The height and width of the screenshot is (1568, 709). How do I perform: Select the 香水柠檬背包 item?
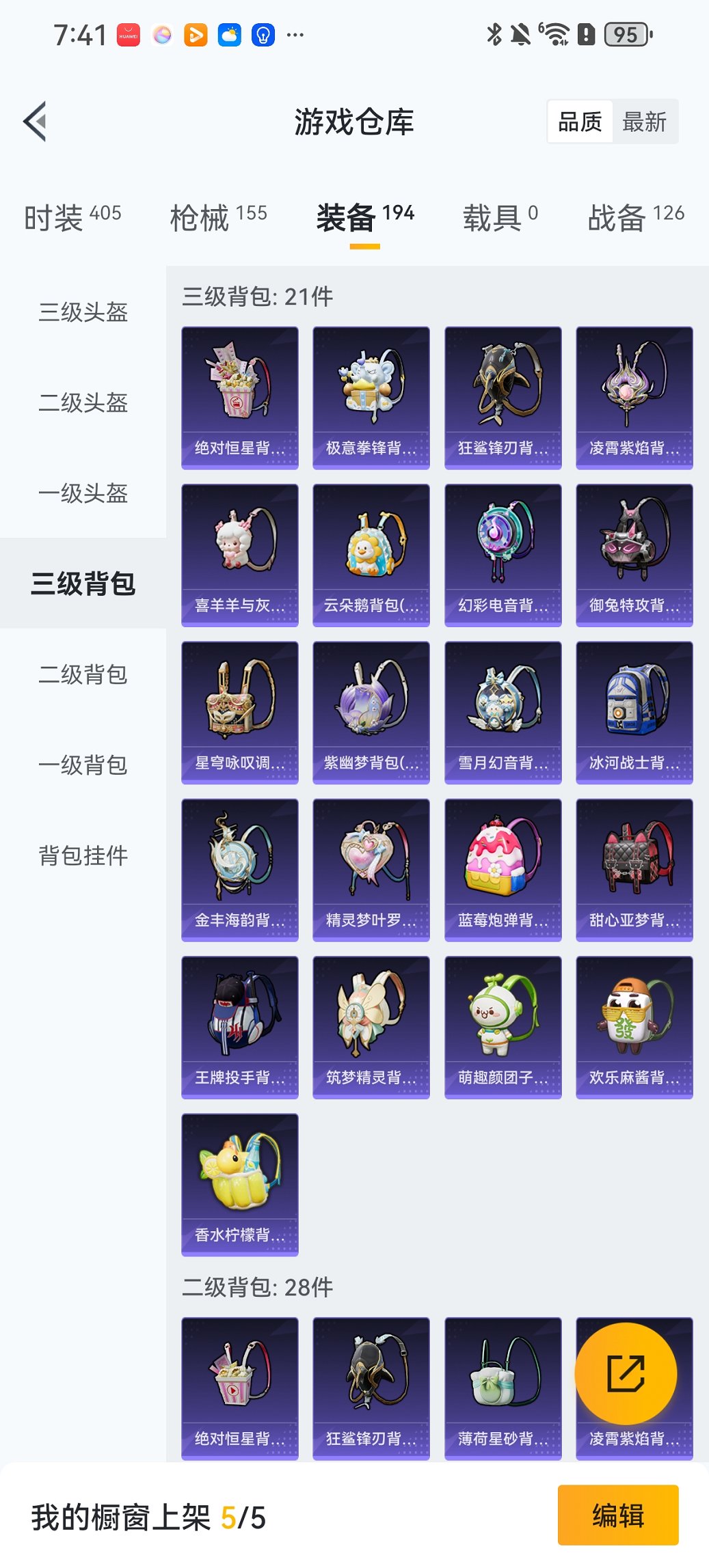(239, 1185)
